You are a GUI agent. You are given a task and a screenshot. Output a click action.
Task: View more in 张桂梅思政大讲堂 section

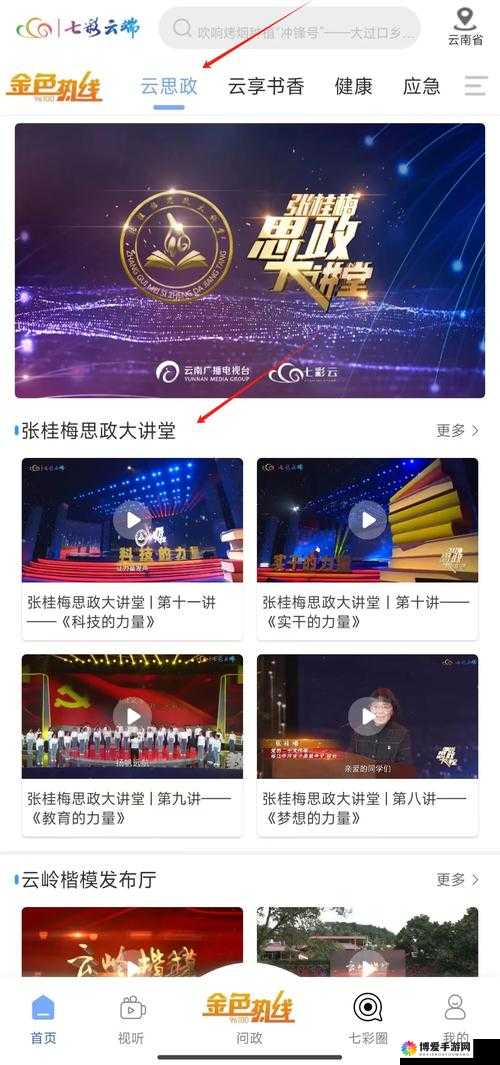point(458,430)
